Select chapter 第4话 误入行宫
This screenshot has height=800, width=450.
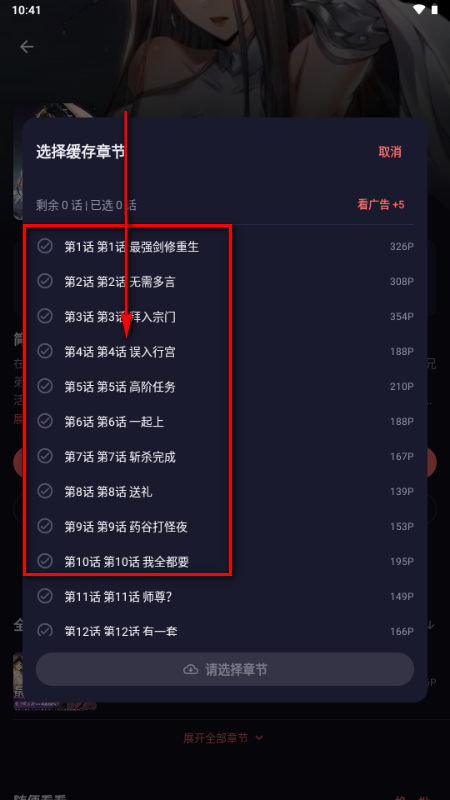[x=224, y=352]
